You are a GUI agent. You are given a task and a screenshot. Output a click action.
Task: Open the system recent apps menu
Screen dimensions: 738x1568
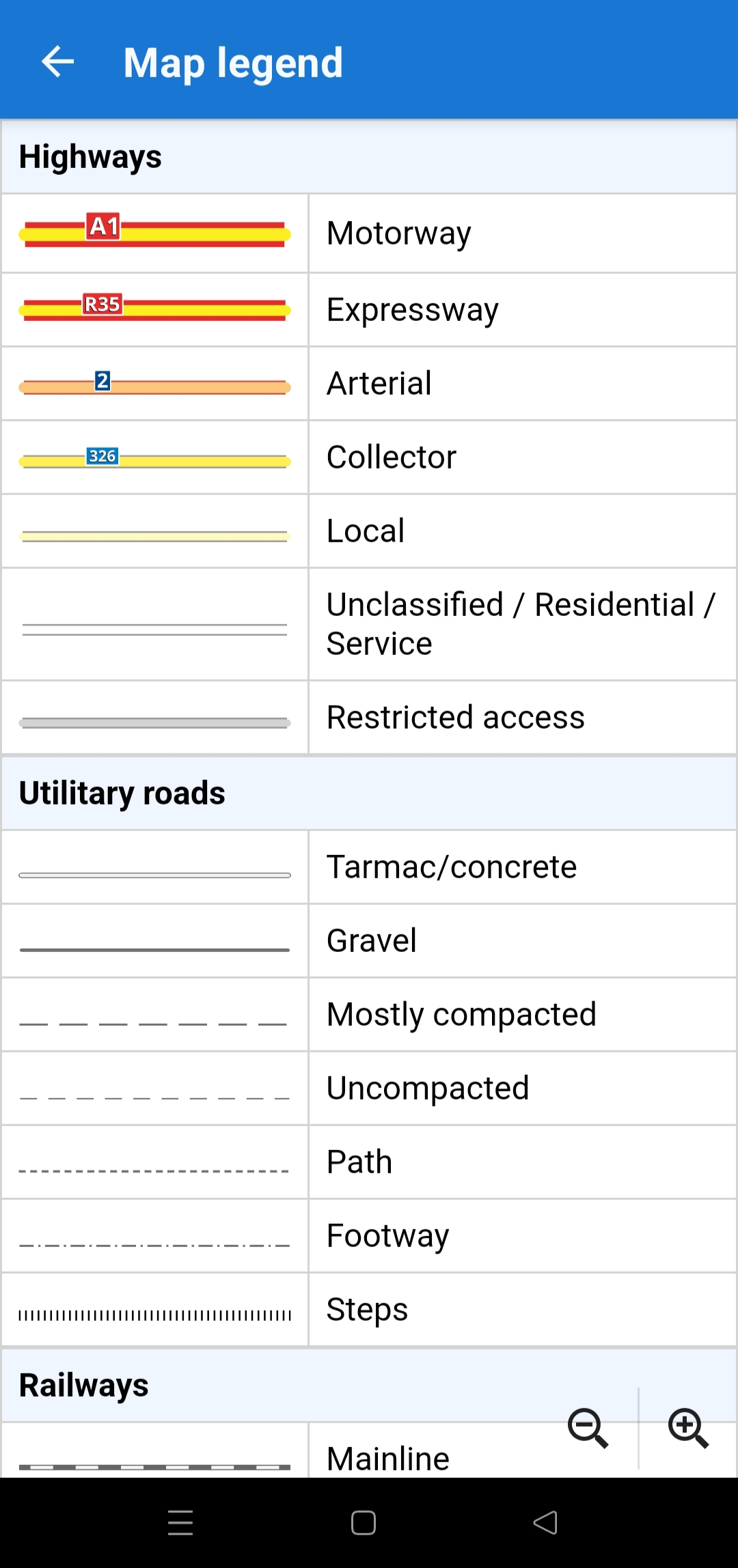click(x=180, y=1523)
